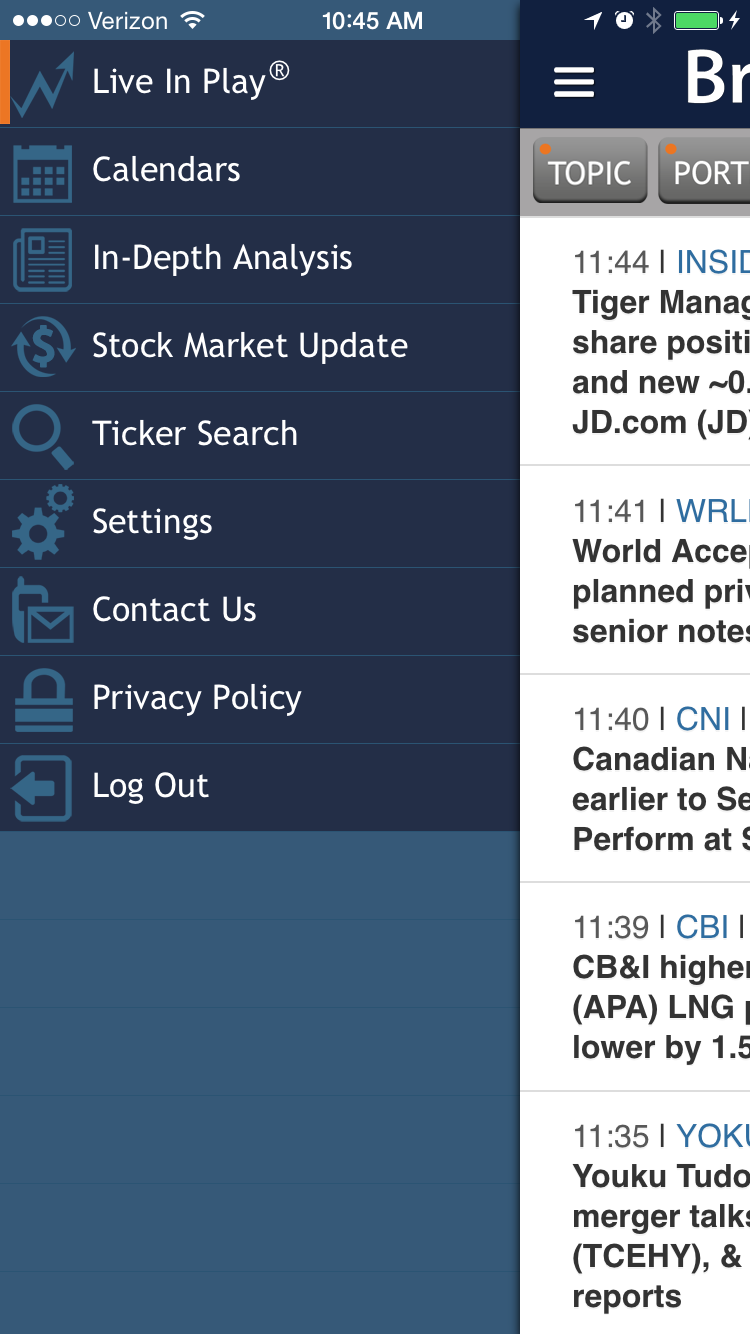
Task: Open the 11:35 Youku Tudou story
Action: (635, 1213)
